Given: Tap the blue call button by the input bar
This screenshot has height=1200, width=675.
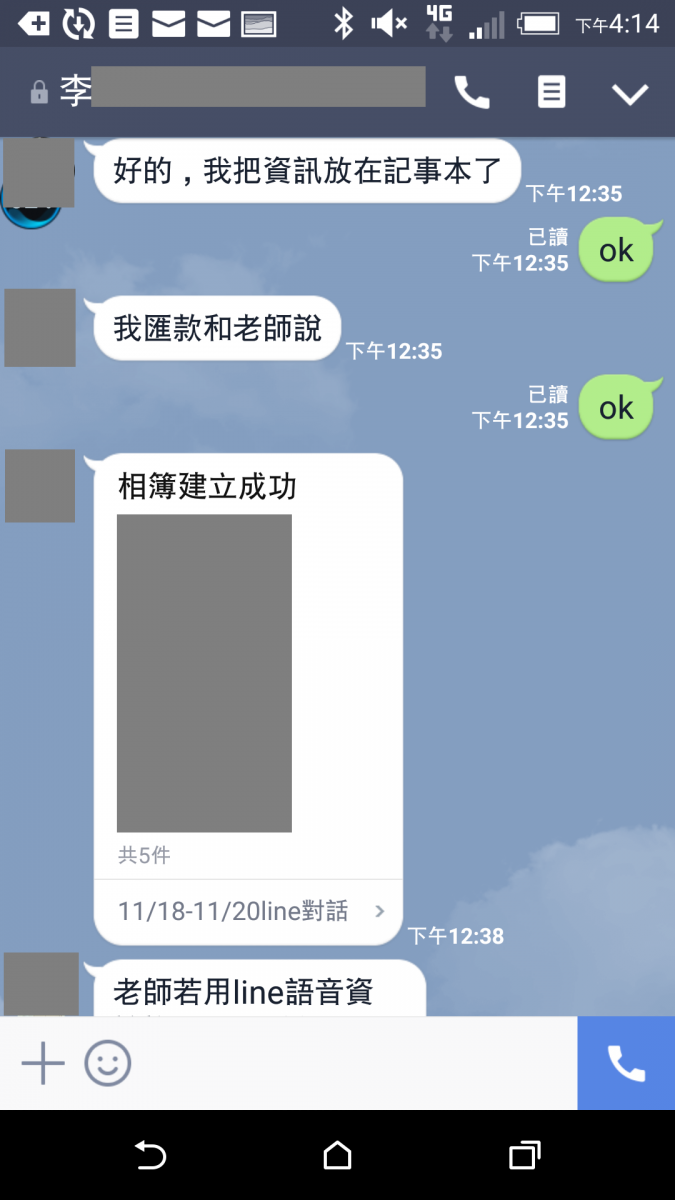Looking at the screenshot, I should pyautogui.click(x=626, y=1063).
